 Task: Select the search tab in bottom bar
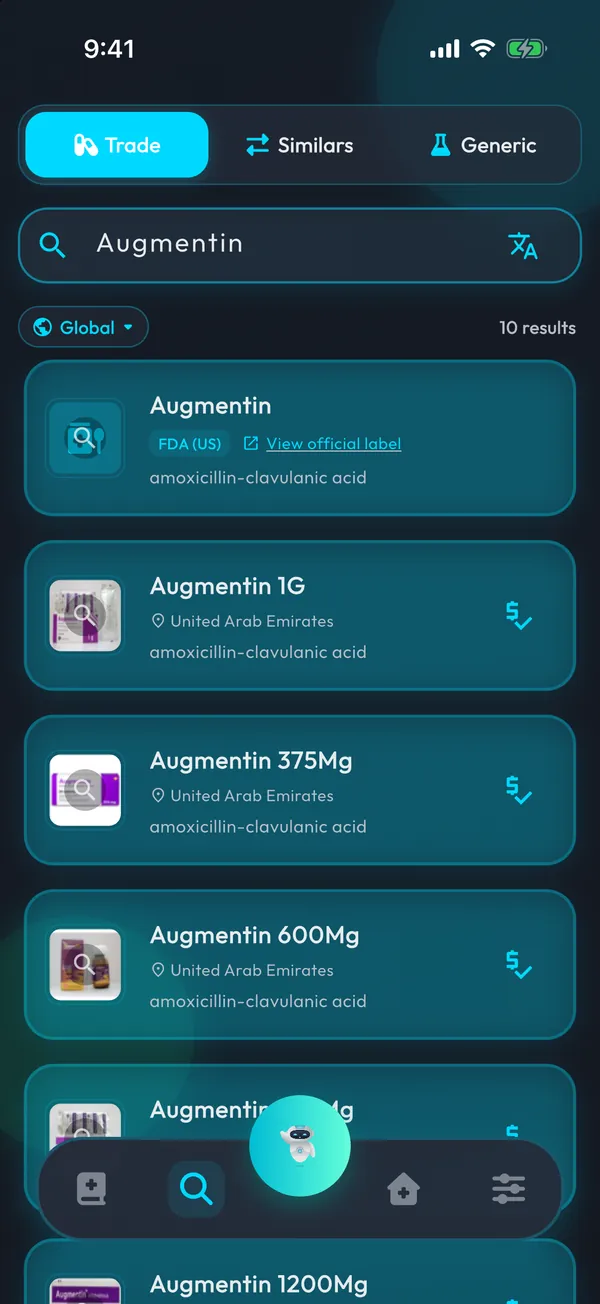point(196,1189)
